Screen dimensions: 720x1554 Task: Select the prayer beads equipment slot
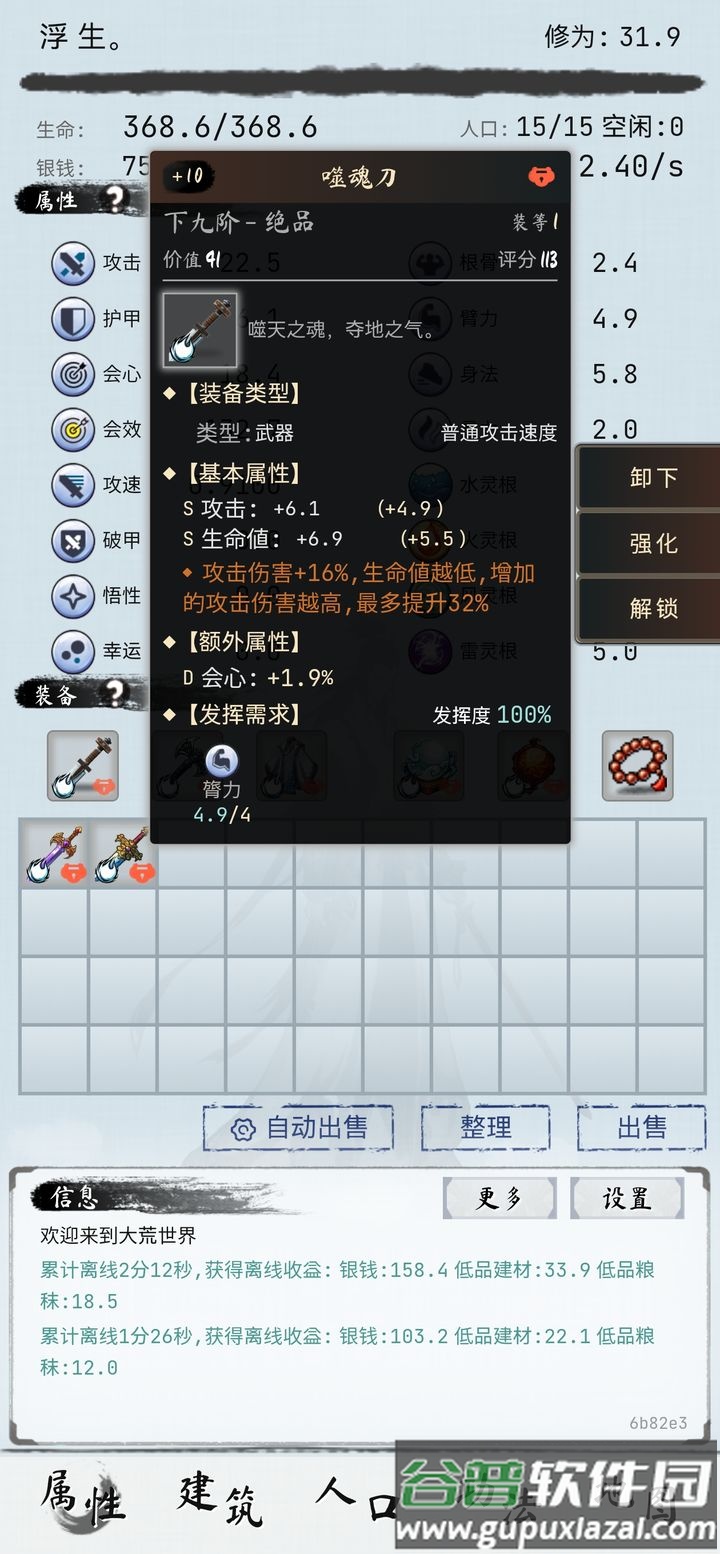637,766
